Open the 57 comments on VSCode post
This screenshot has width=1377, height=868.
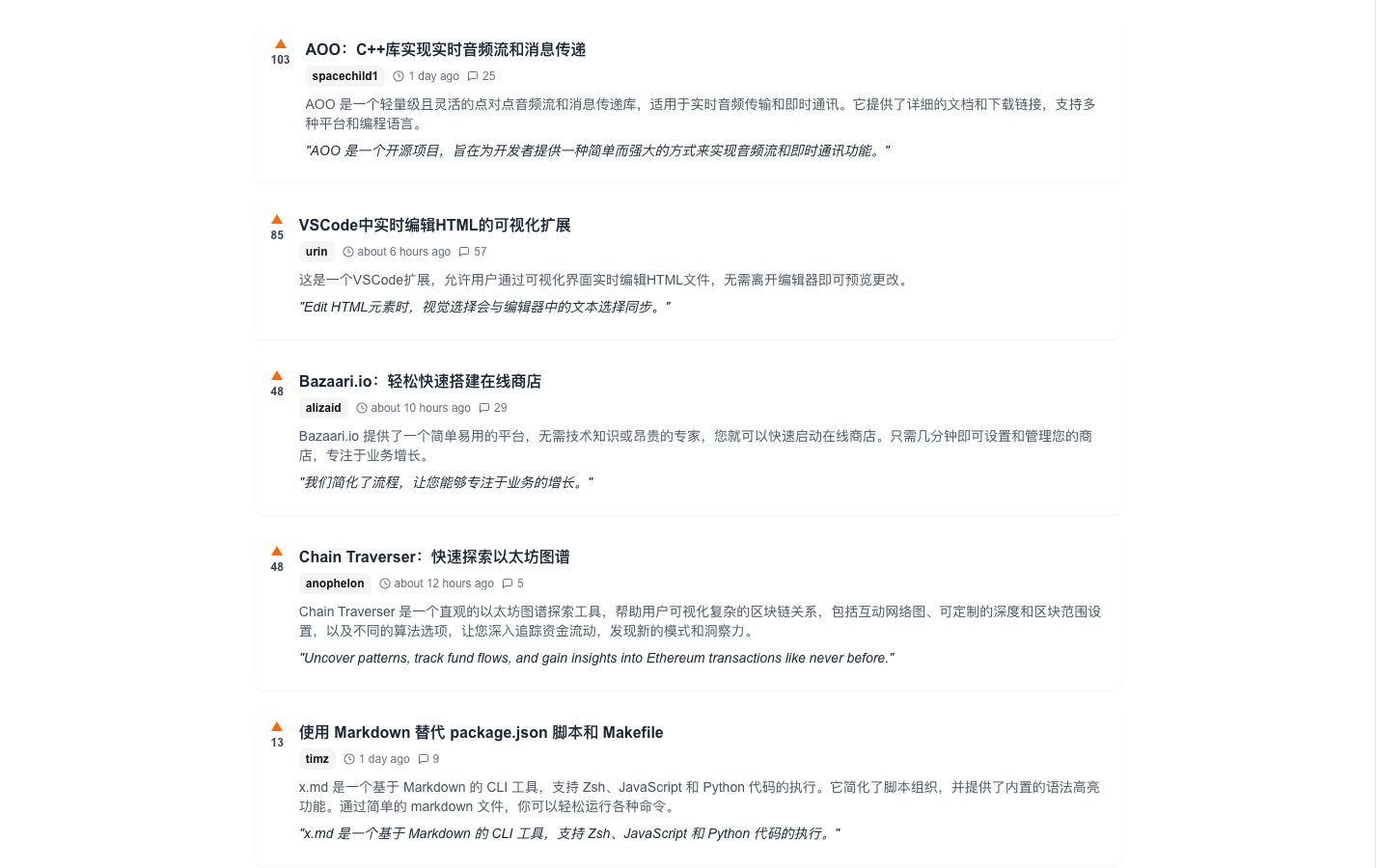click(x=473, y=252)
